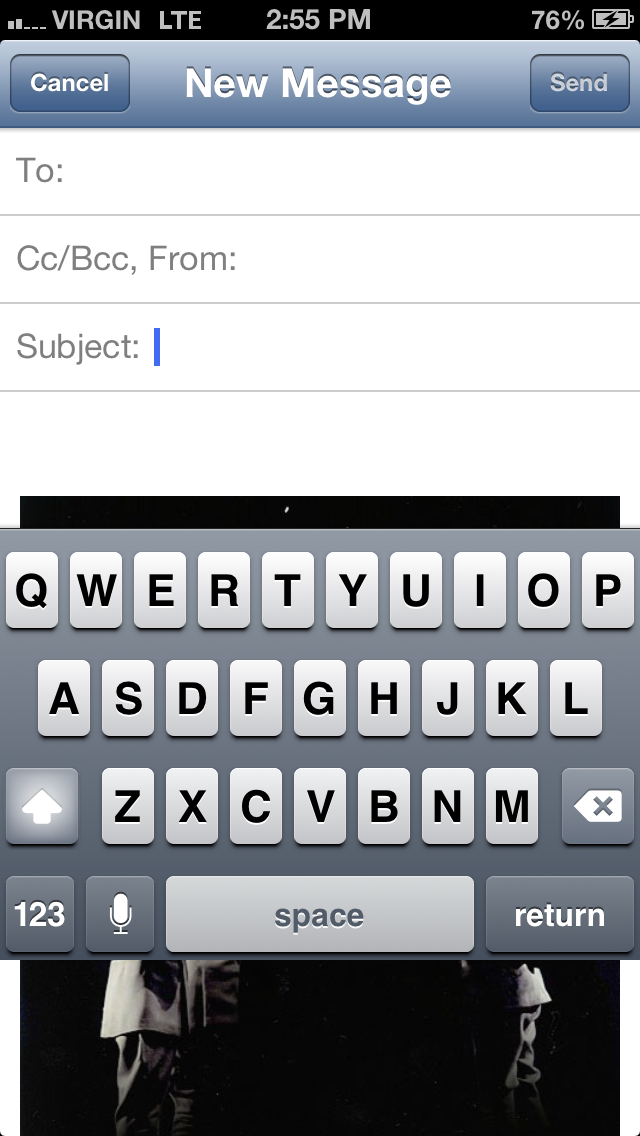Tap into the Subject field
This screenshot has height=1136, width=640.
pyautogui.click(x=320, y=347)
